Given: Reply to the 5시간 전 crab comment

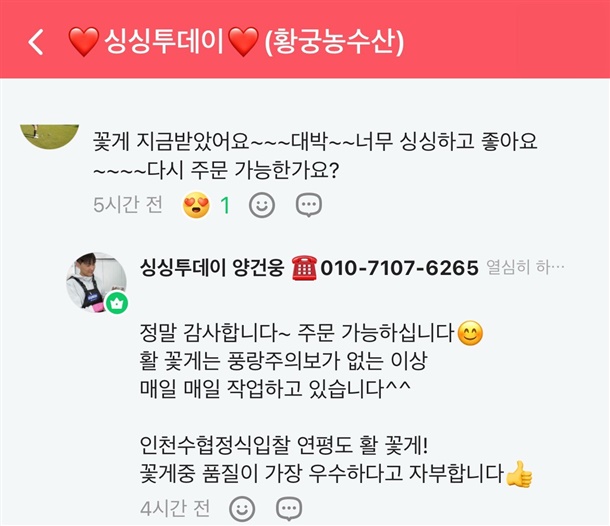Looking at the screenshot, I should point(309,205).
